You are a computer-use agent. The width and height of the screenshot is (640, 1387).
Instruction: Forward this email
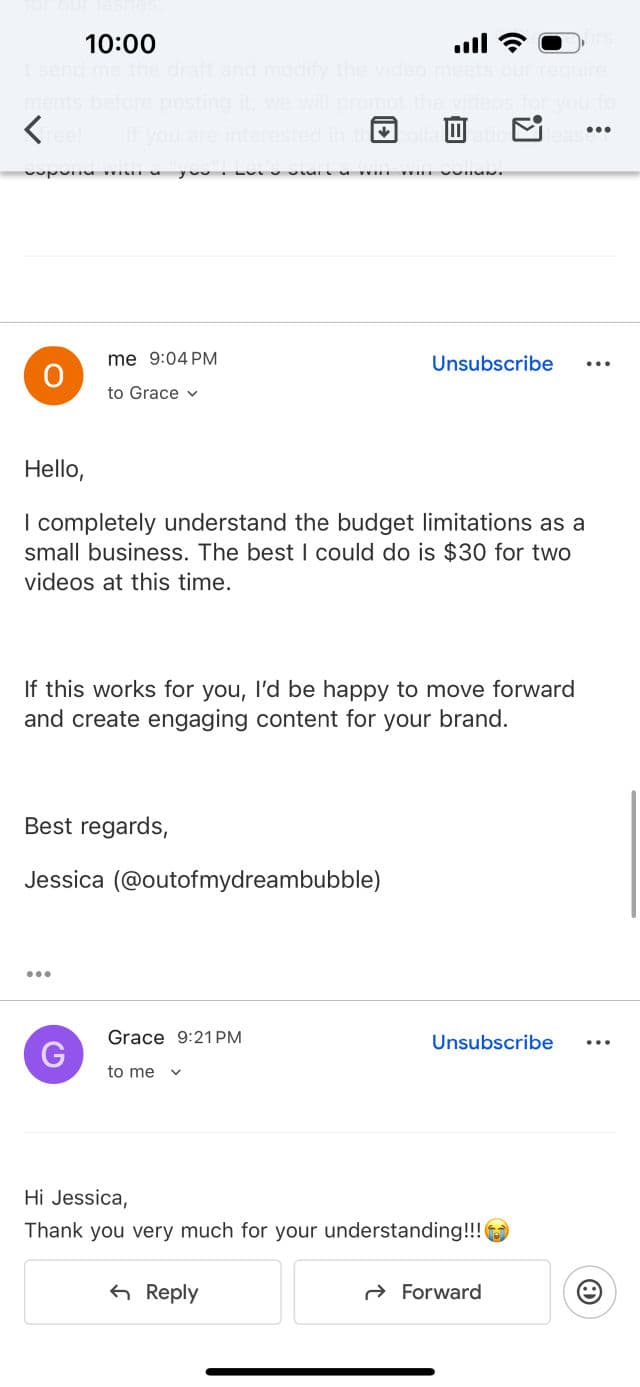(x=422, y=1292)
